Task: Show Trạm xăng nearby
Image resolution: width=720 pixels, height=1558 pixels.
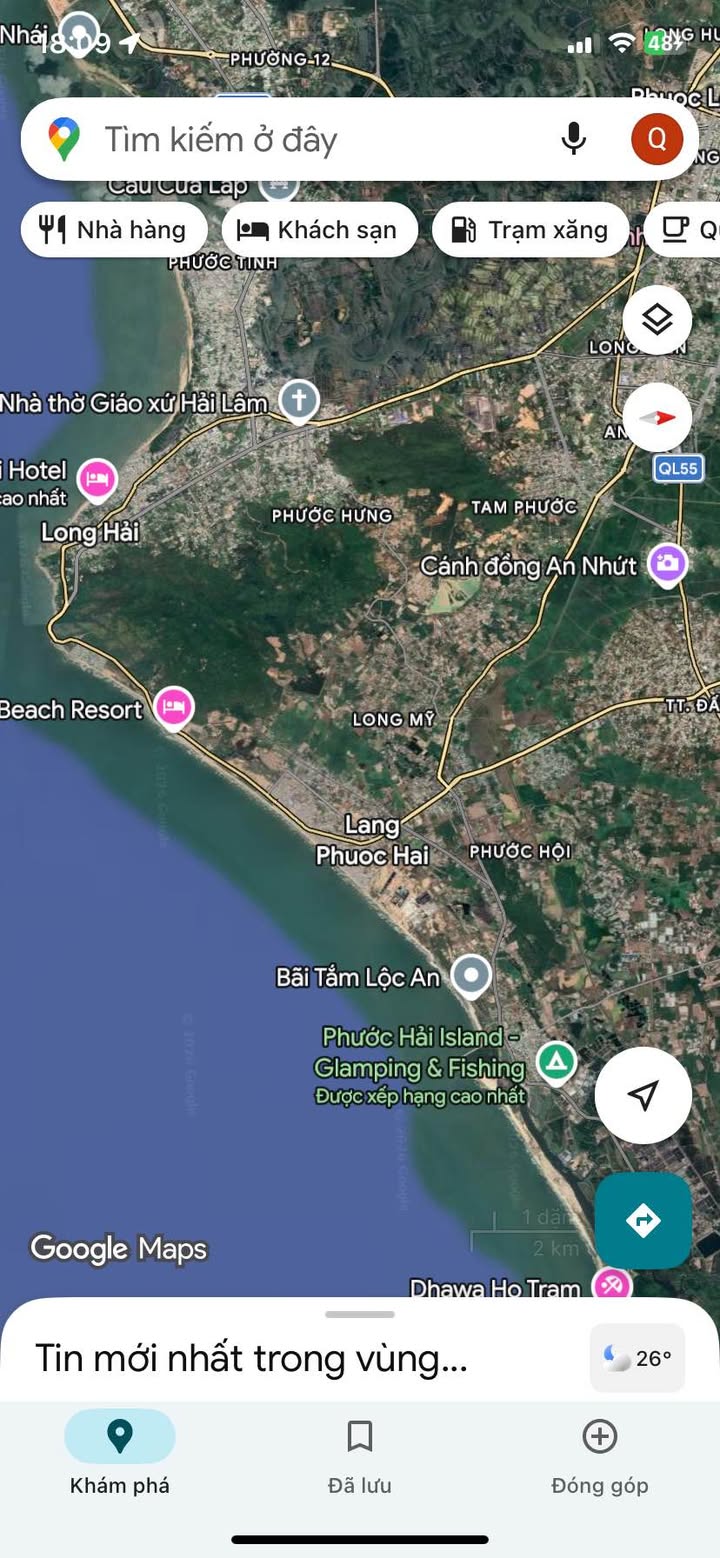Action: tap(530, 230)
